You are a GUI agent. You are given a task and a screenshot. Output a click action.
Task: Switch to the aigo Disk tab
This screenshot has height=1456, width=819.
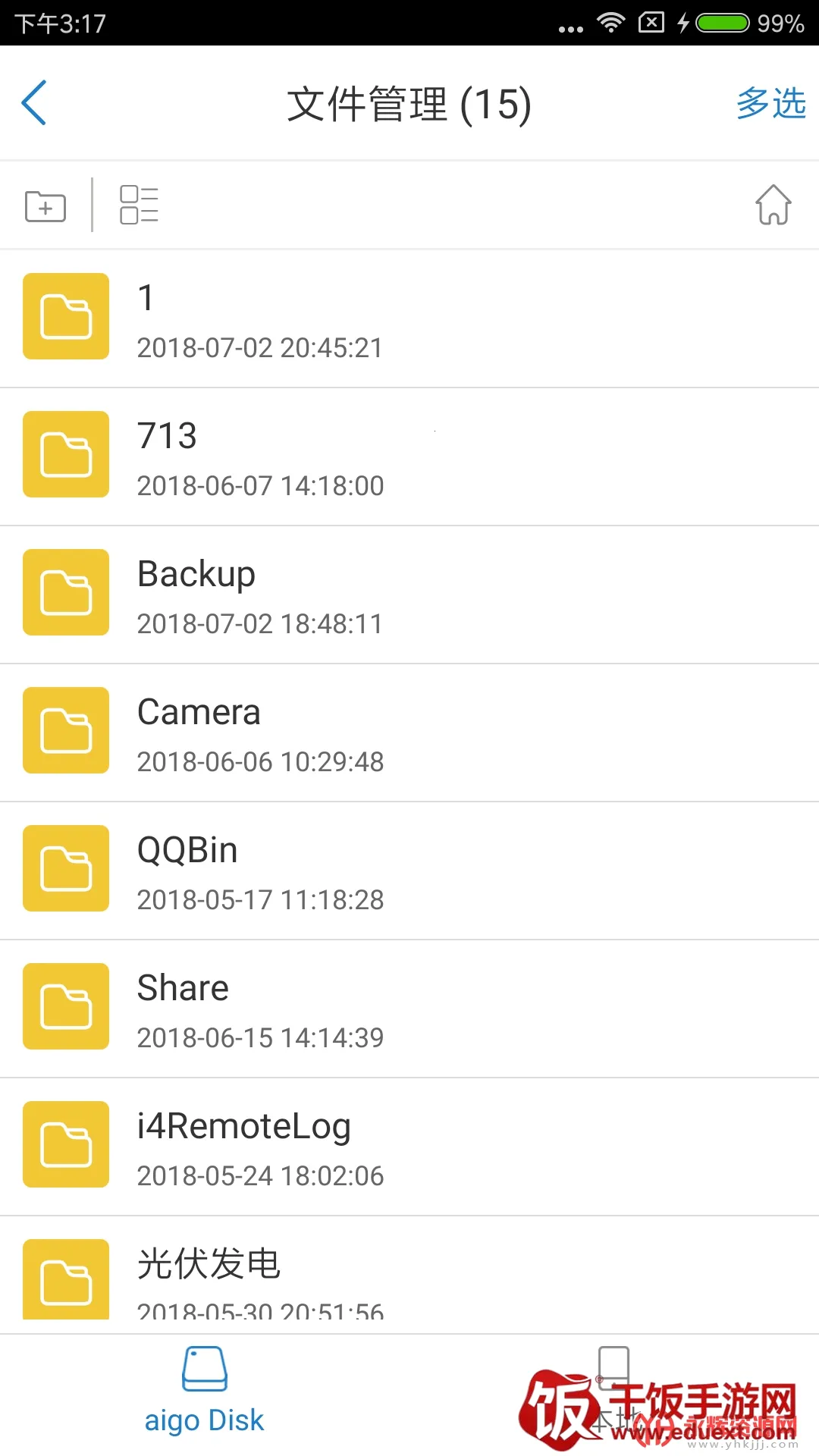tap(205, 1392)
